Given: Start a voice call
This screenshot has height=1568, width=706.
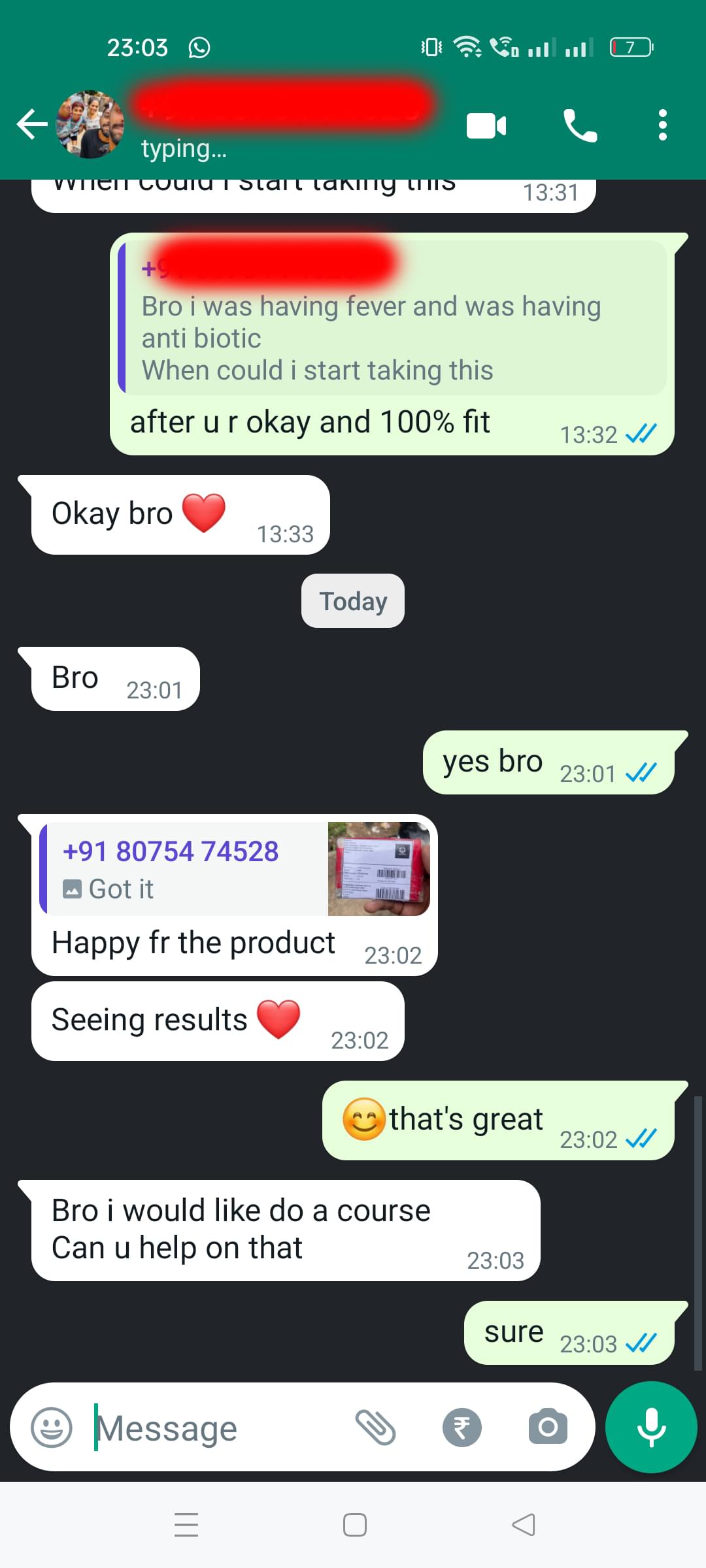Looking at the screenshot, I should pyautogui.click(x=580, y=125).
